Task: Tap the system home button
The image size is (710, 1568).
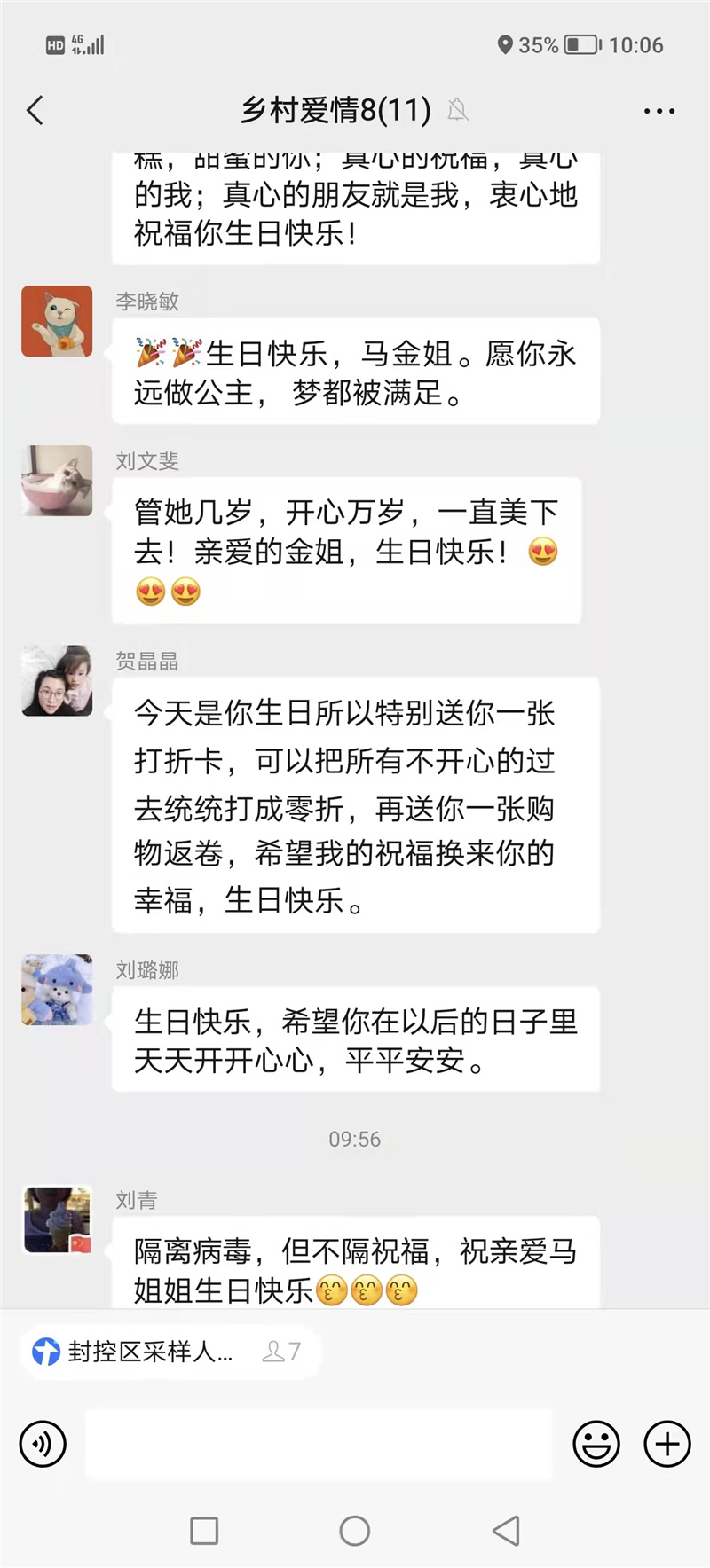Action: tap(355, 1531)
